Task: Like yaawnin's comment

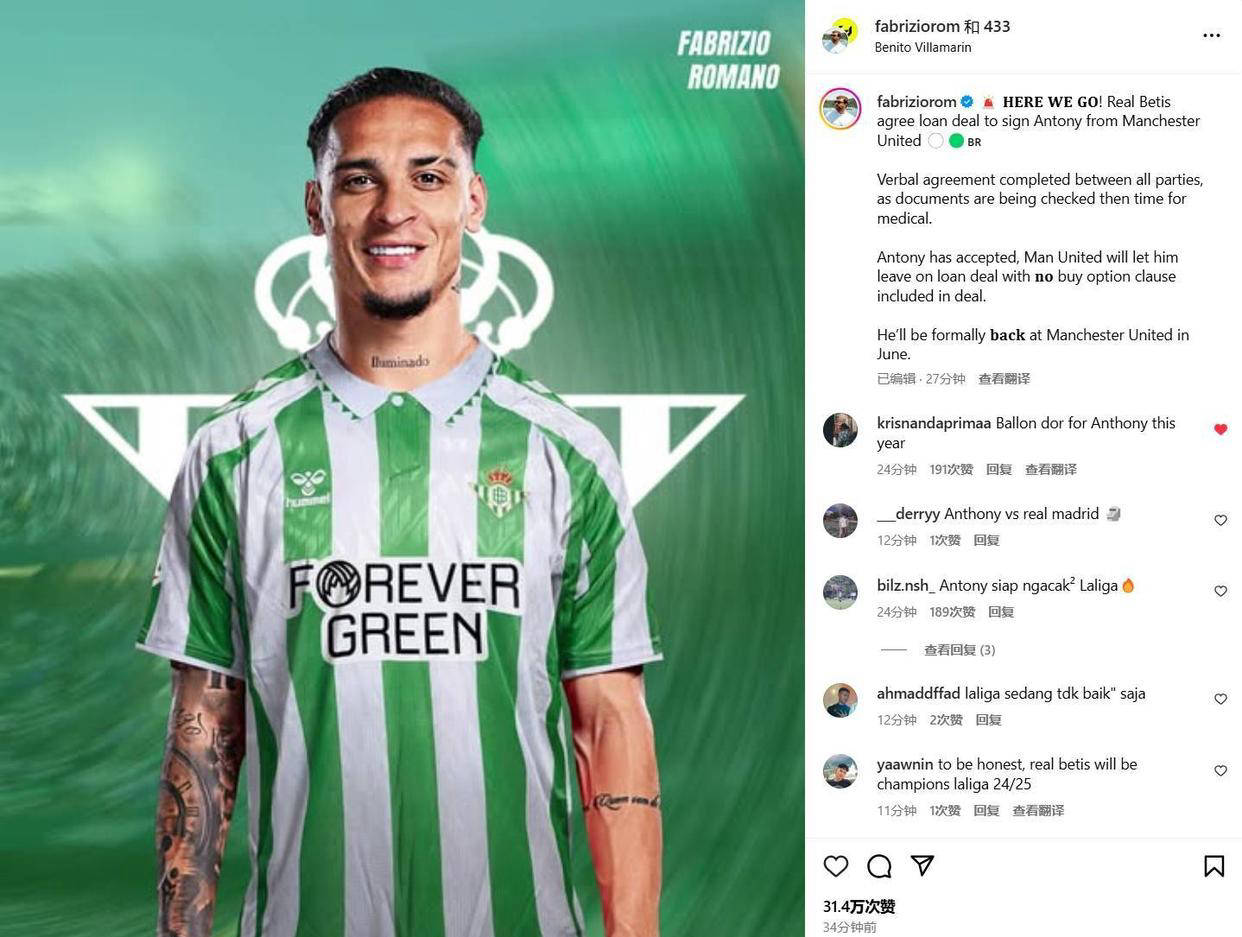Action: [1220, 771]
